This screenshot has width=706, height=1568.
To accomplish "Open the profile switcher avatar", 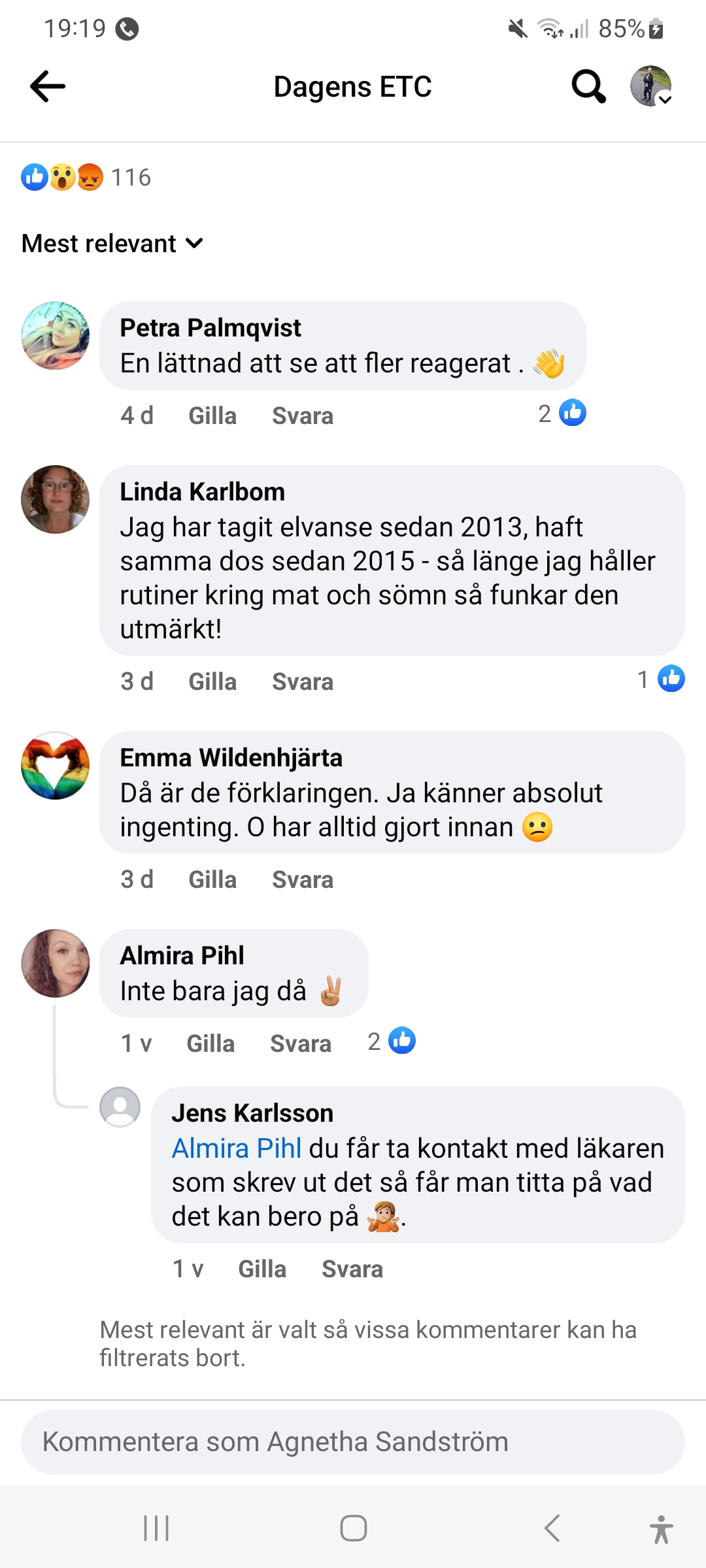I will click(650, 86).
